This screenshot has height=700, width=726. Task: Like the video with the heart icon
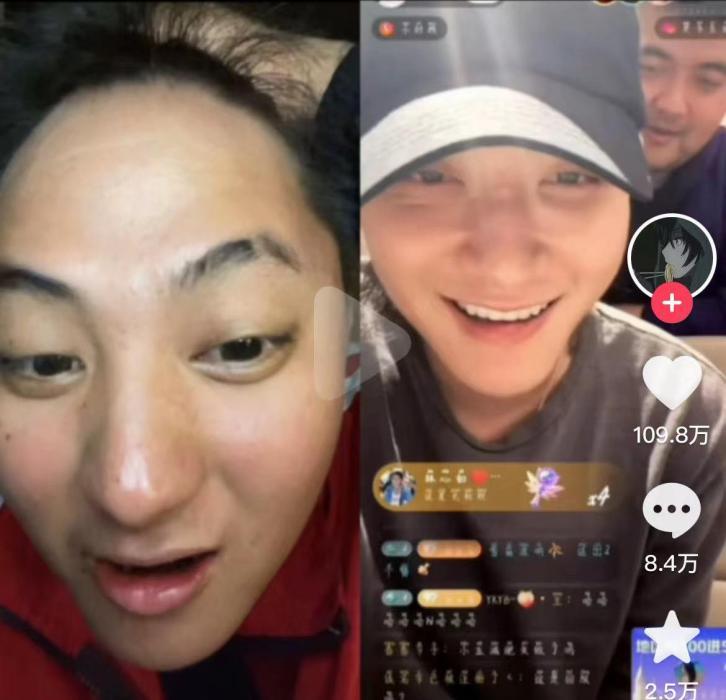pos(672,383)
